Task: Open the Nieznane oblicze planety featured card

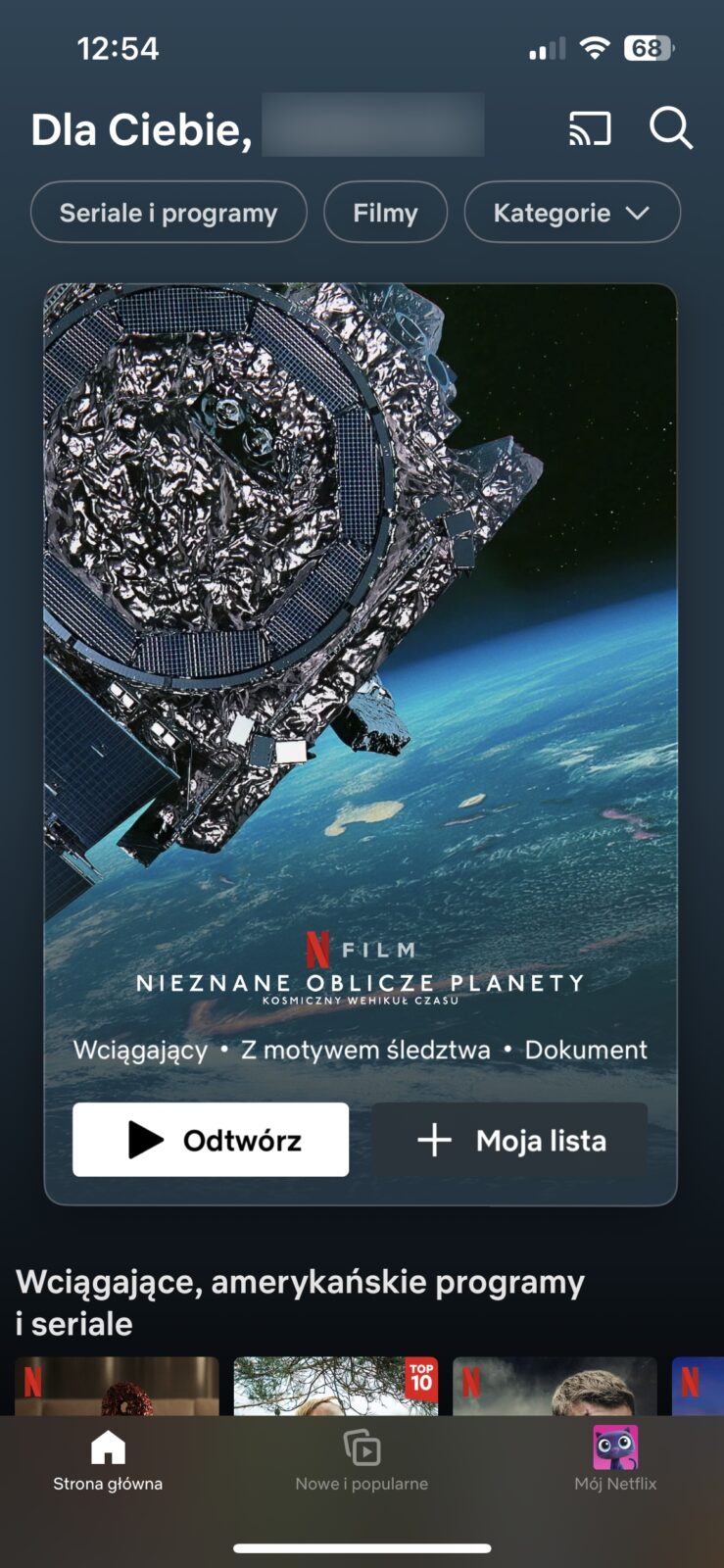Action: click(361, 686)
